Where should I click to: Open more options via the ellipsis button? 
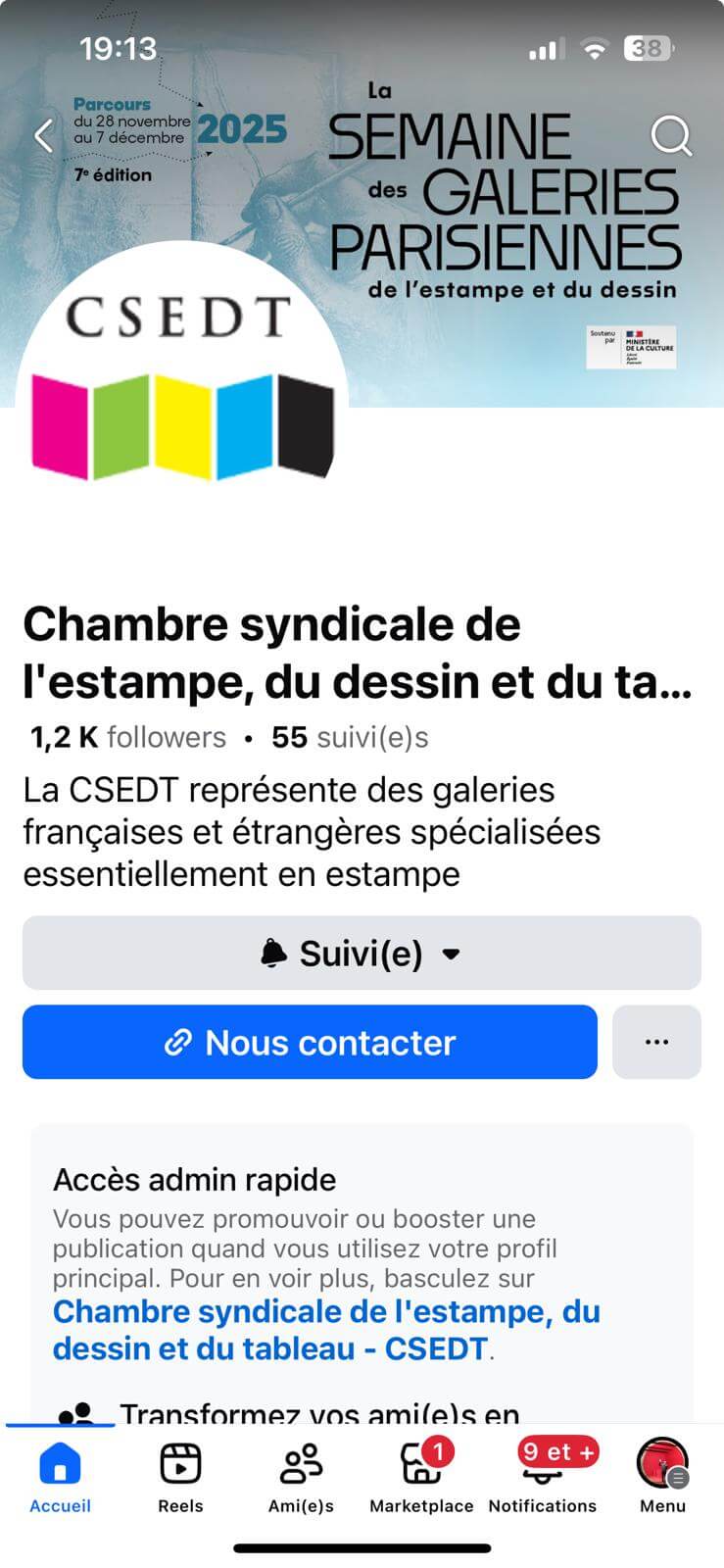tap(656, 1042)
